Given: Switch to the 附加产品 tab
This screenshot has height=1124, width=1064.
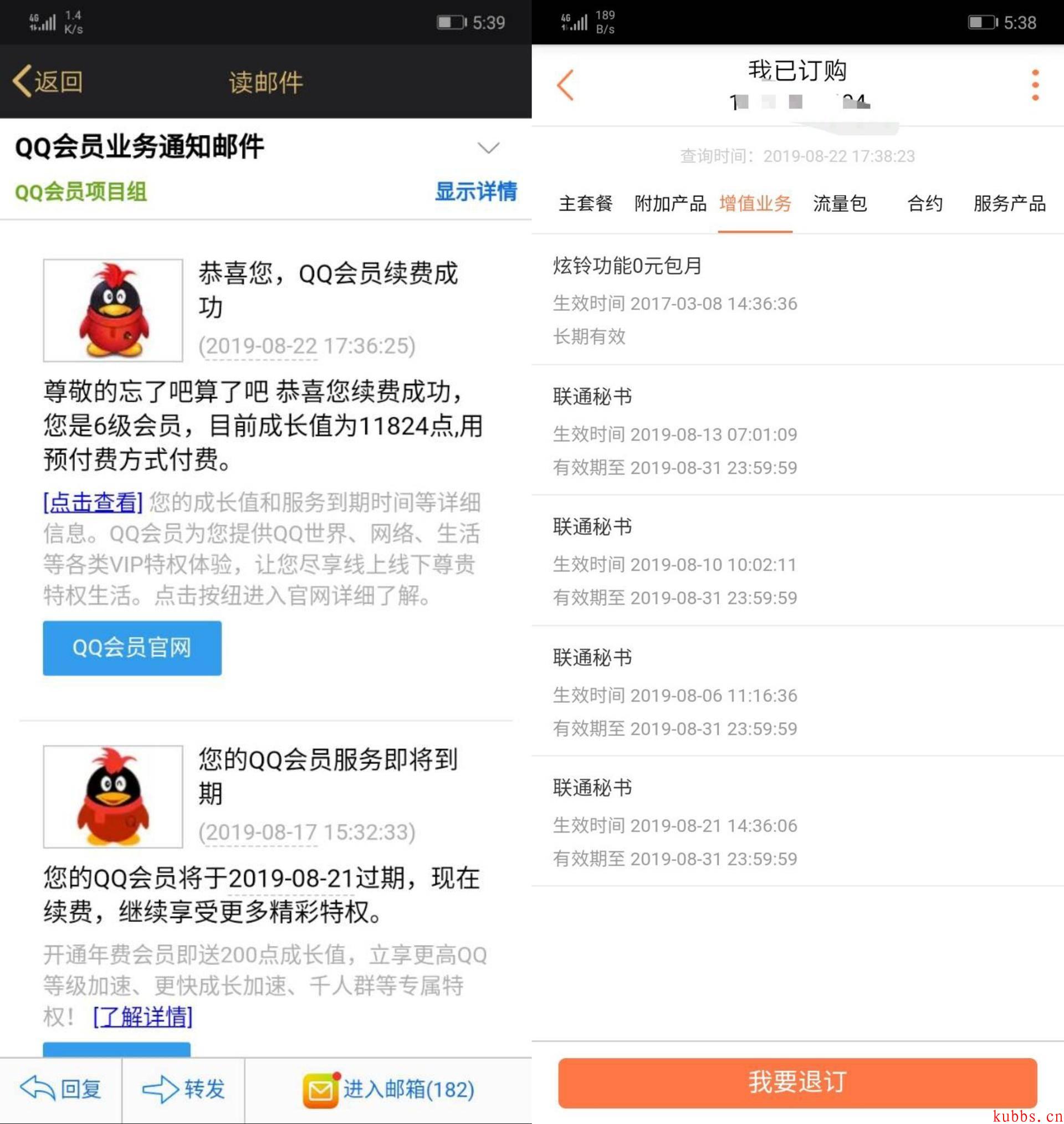Looking at the screenshot, I should pos(671,203).
